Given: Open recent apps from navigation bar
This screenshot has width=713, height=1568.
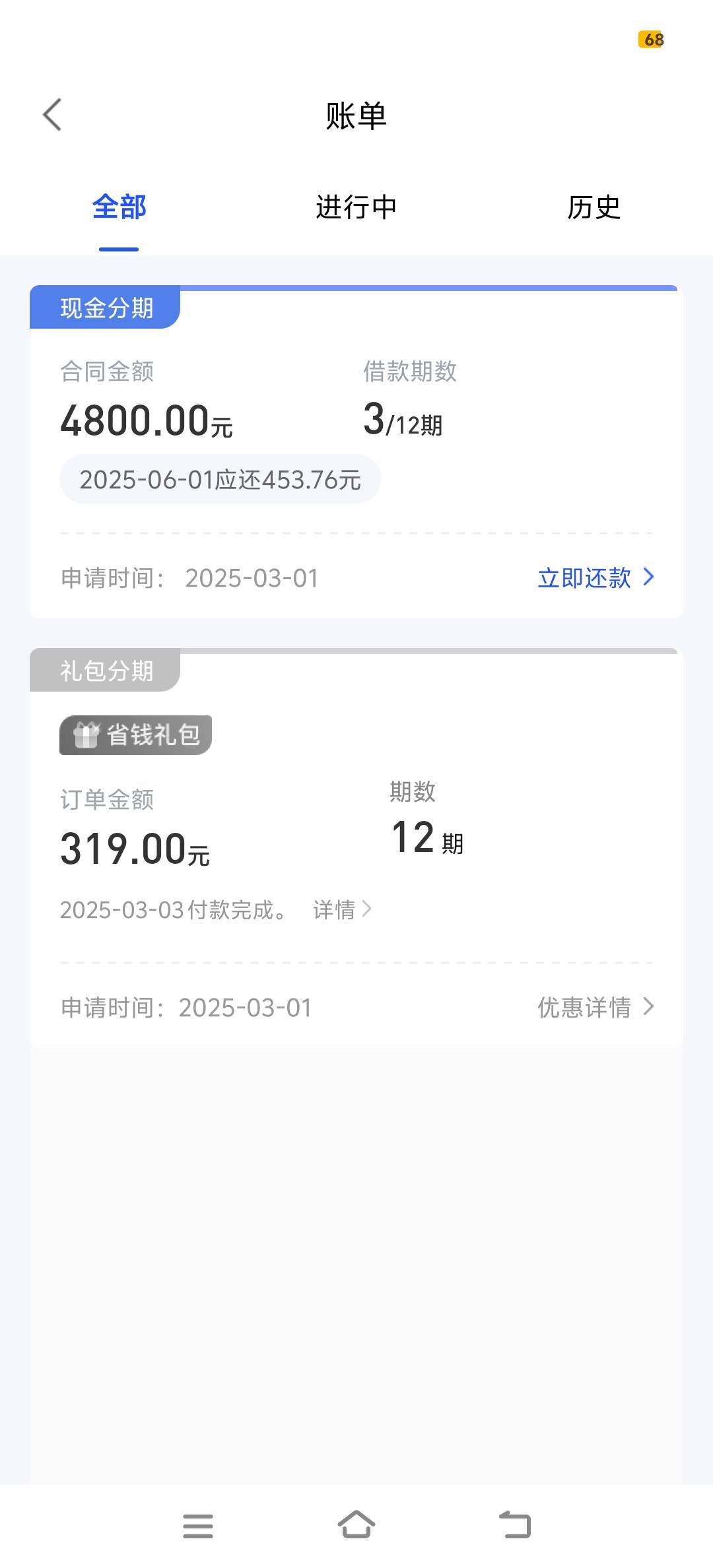Looking at the screenshot, I should (198, 1526).
